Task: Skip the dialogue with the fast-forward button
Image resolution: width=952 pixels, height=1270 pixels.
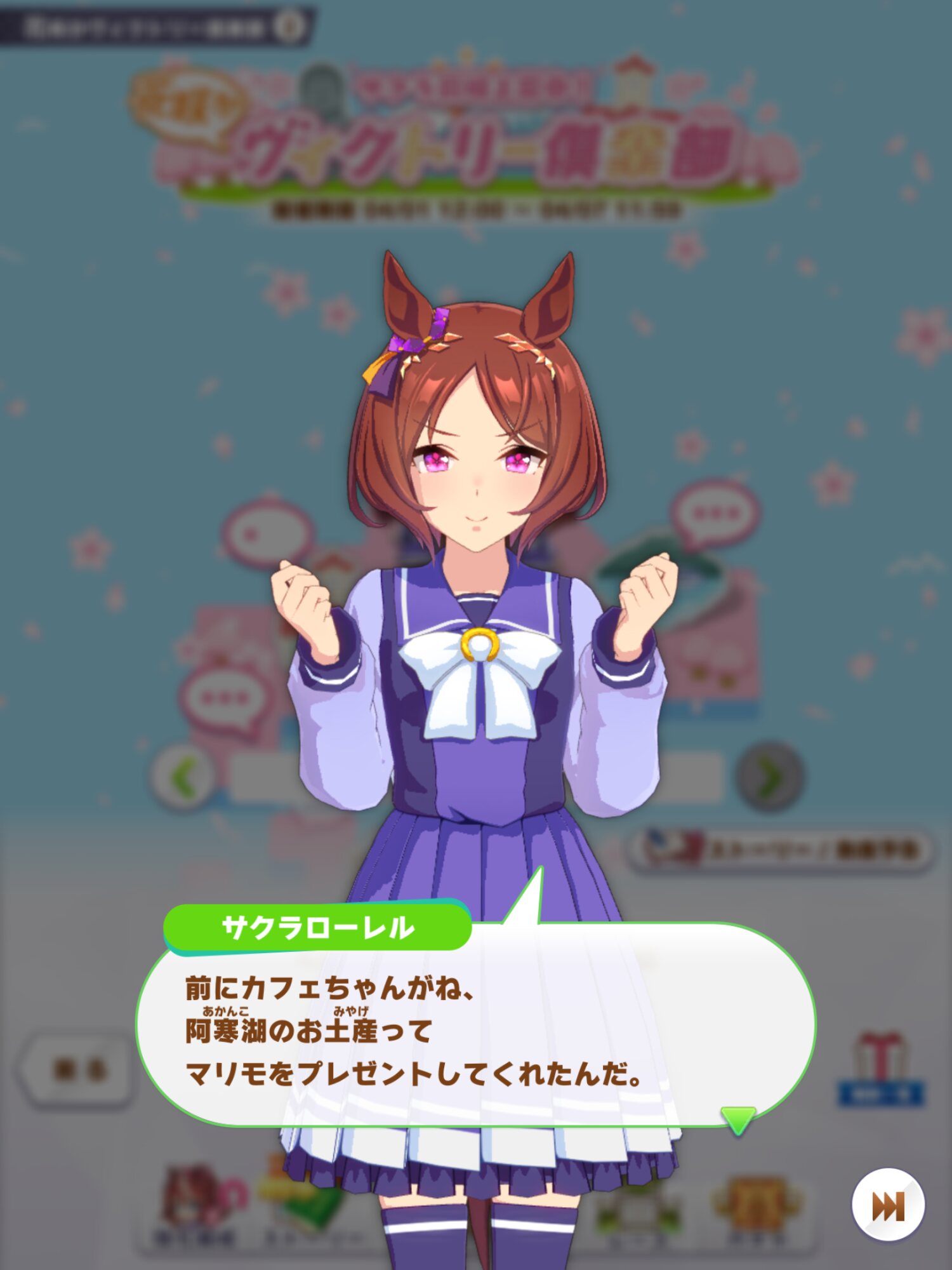Action: click(x=888, y=1205)
